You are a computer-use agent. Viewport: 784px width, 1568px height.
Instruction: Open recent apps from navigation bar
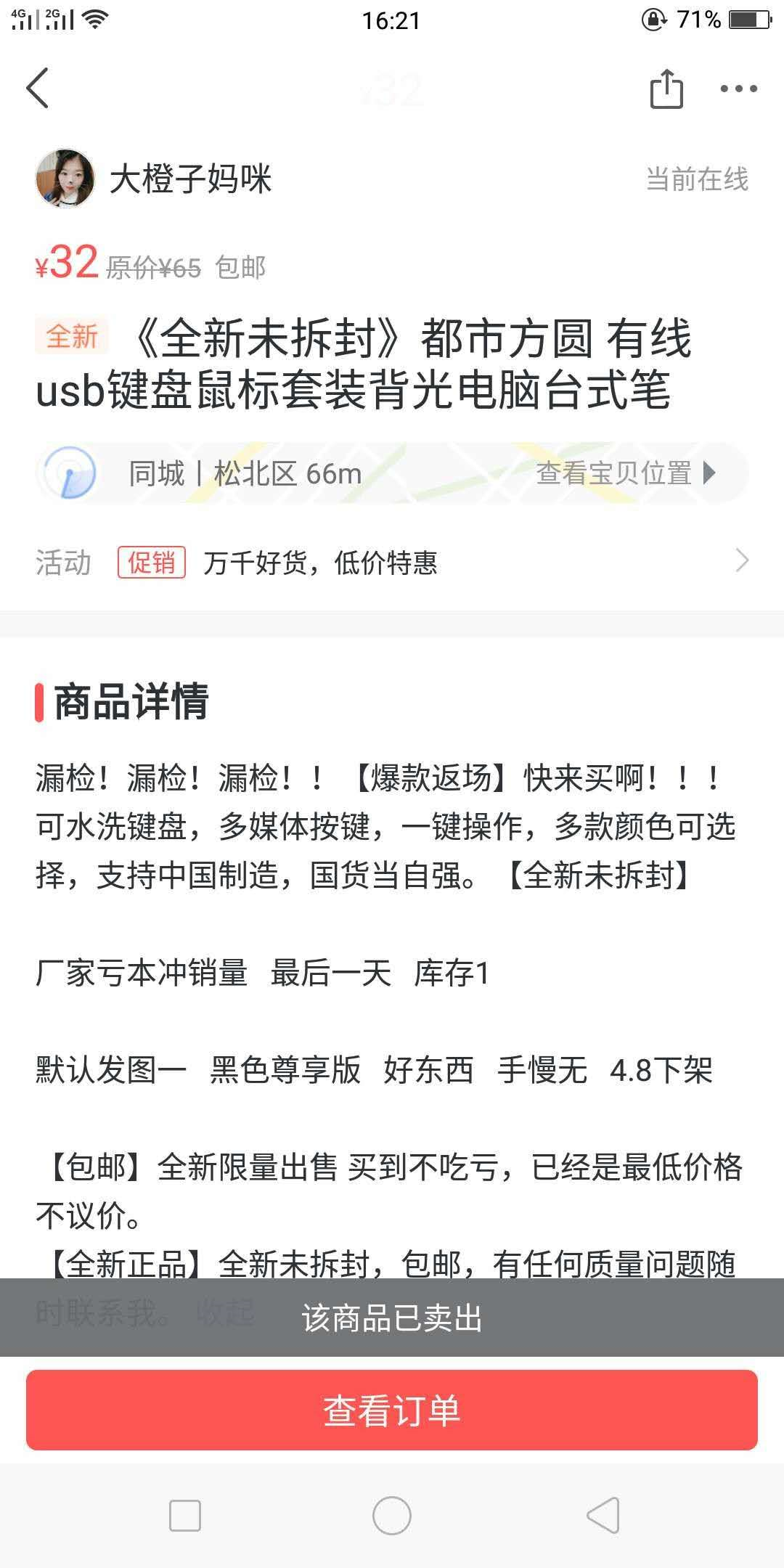click(x=184, y=1516)
